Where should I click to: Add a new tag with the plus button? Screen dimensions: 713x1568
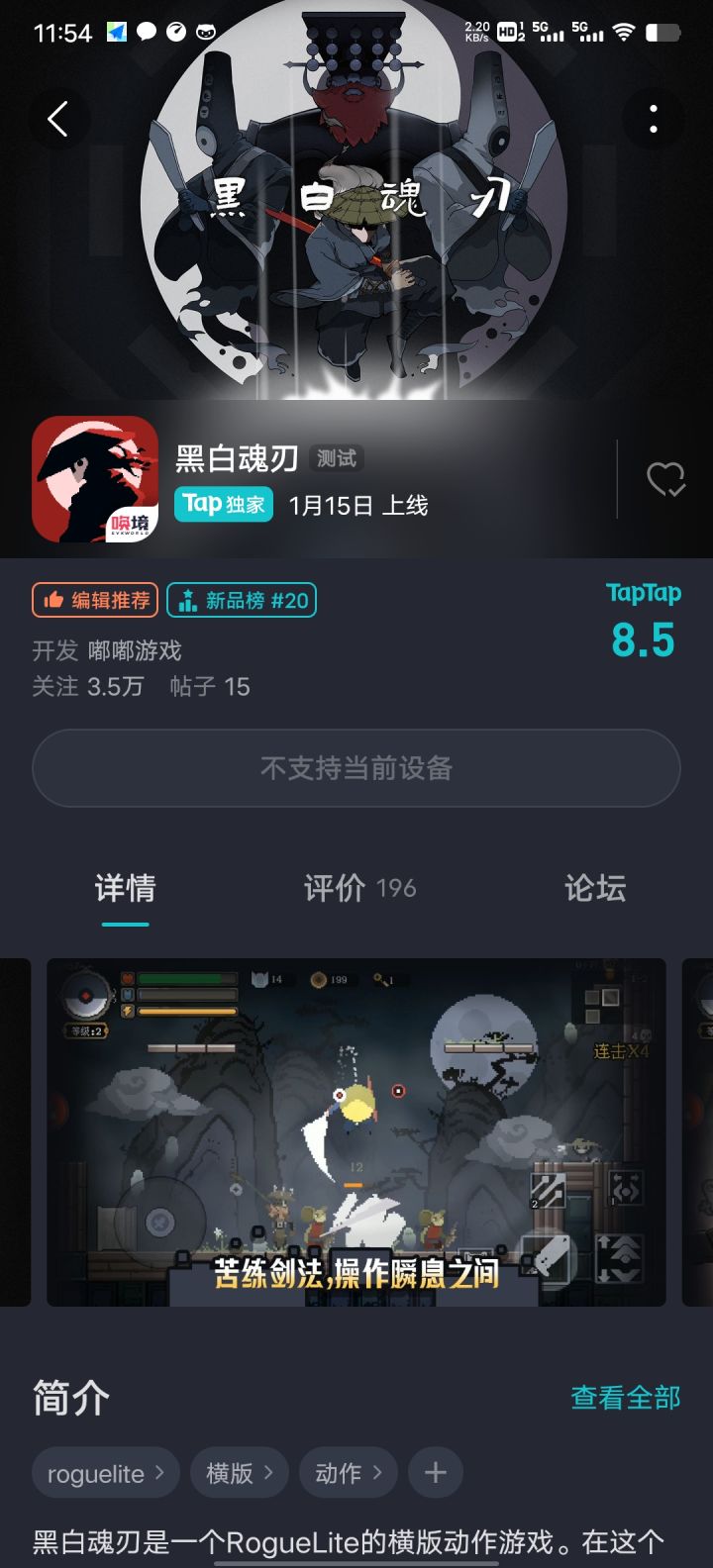(x=434, y=1473)
